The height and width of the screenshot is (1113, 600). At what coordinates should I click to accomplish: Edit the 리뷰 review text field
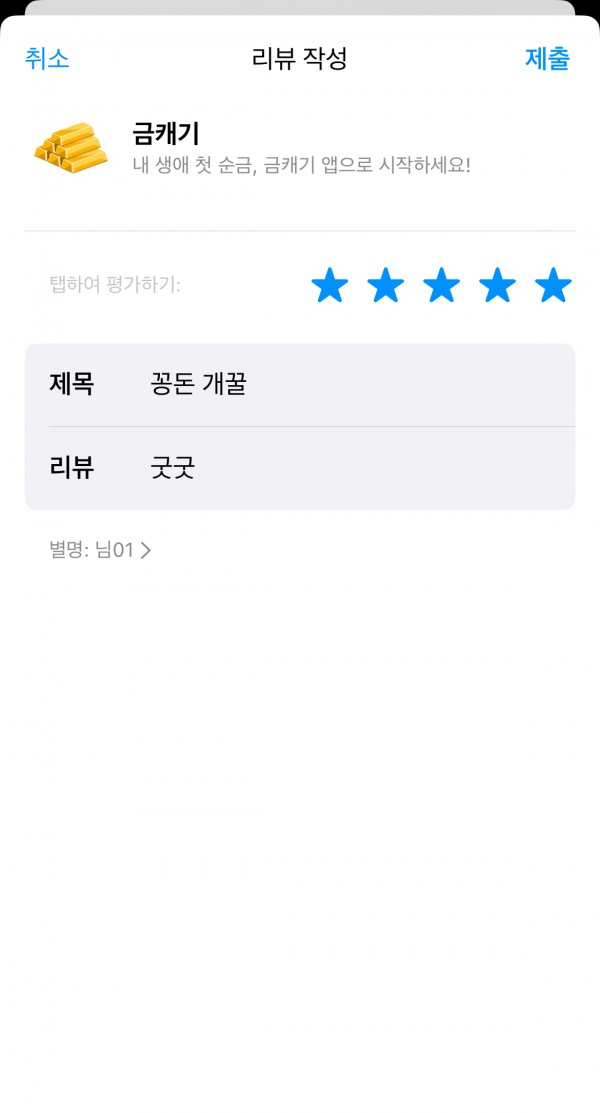(300, 468)
